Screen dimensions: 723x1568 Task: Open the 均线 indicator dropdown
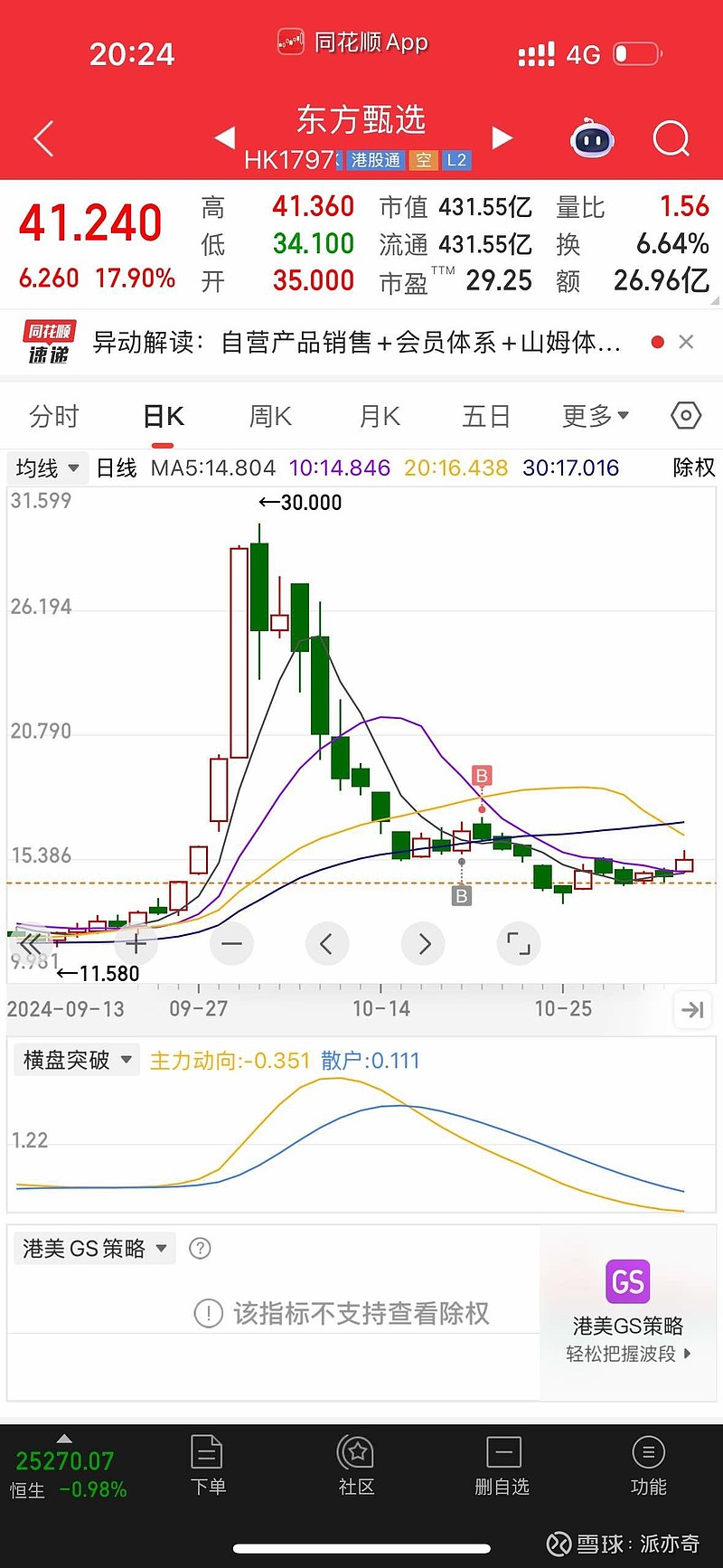click(48, 468)
